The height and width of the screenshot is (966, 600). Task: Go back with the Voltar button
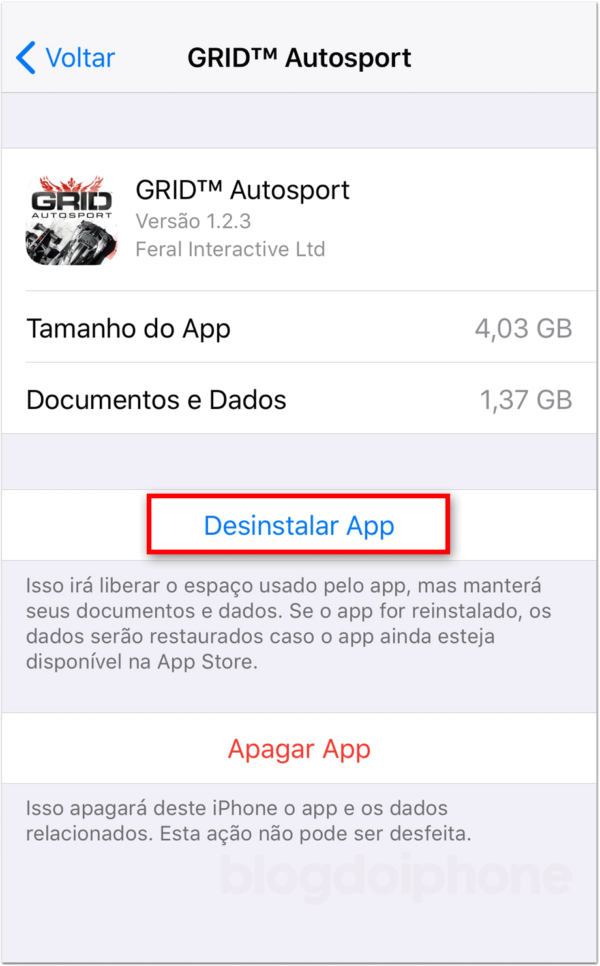pos(66,58)
